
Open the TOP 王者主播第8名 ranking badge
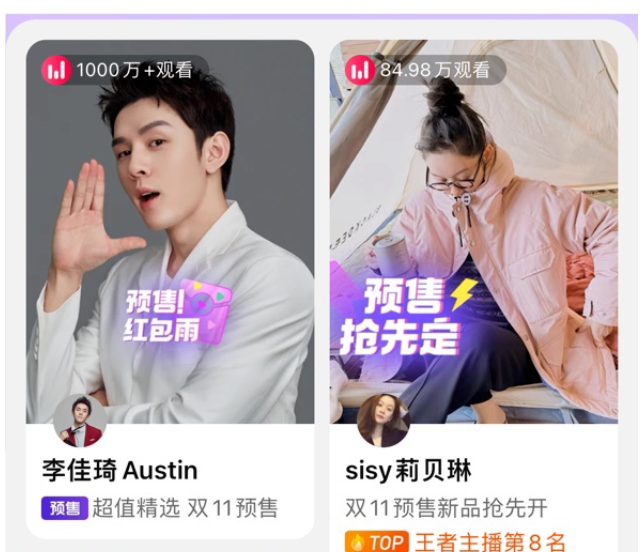pyautogui.click(x=455, y=542)
